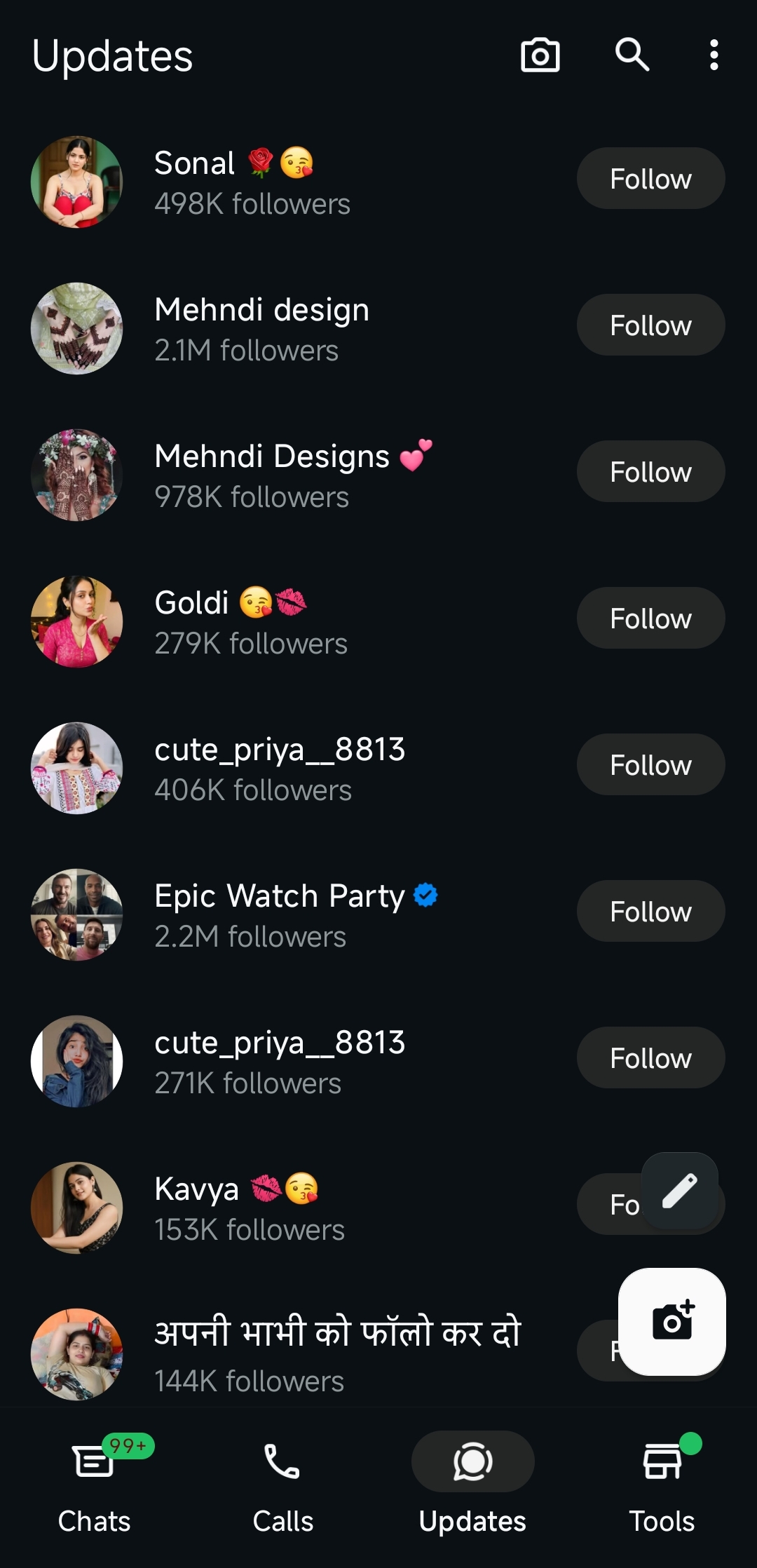757x1568 pixels.
Task: Follow the Mehndi design channel
Action: coord(650,325)
